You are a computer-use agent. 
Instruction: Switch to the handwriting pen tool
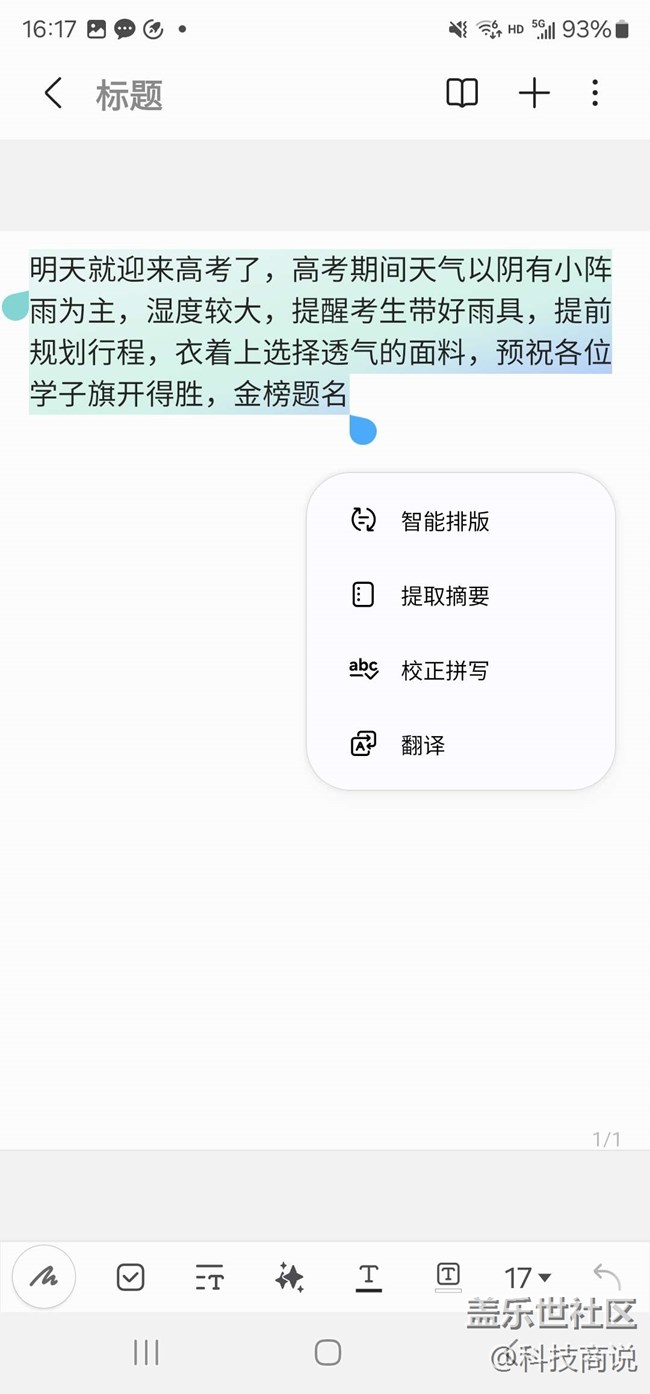tap(44, 1277)
